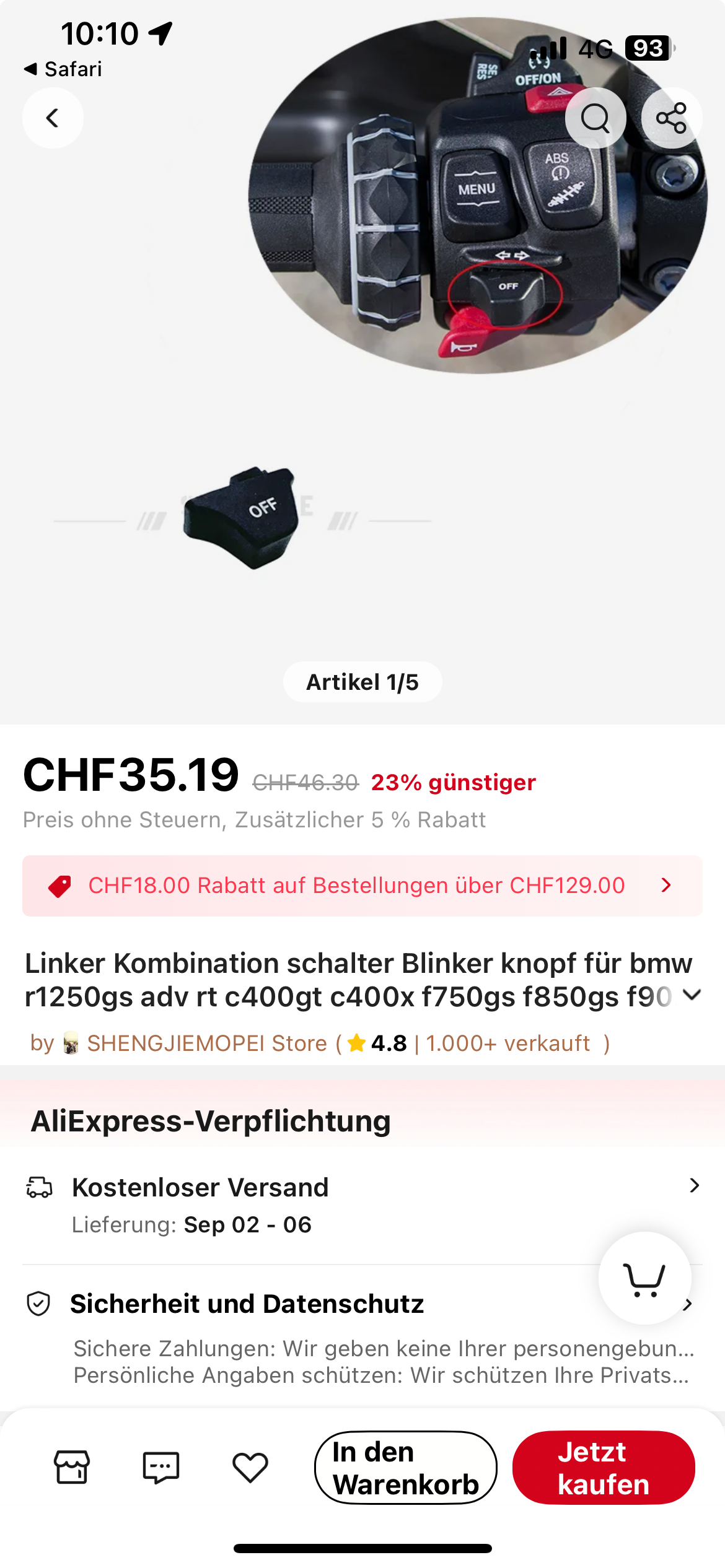Viewport: 725px width, 1568px height.
Task: Open search with the magnifier icon
Action: point(595,118)
